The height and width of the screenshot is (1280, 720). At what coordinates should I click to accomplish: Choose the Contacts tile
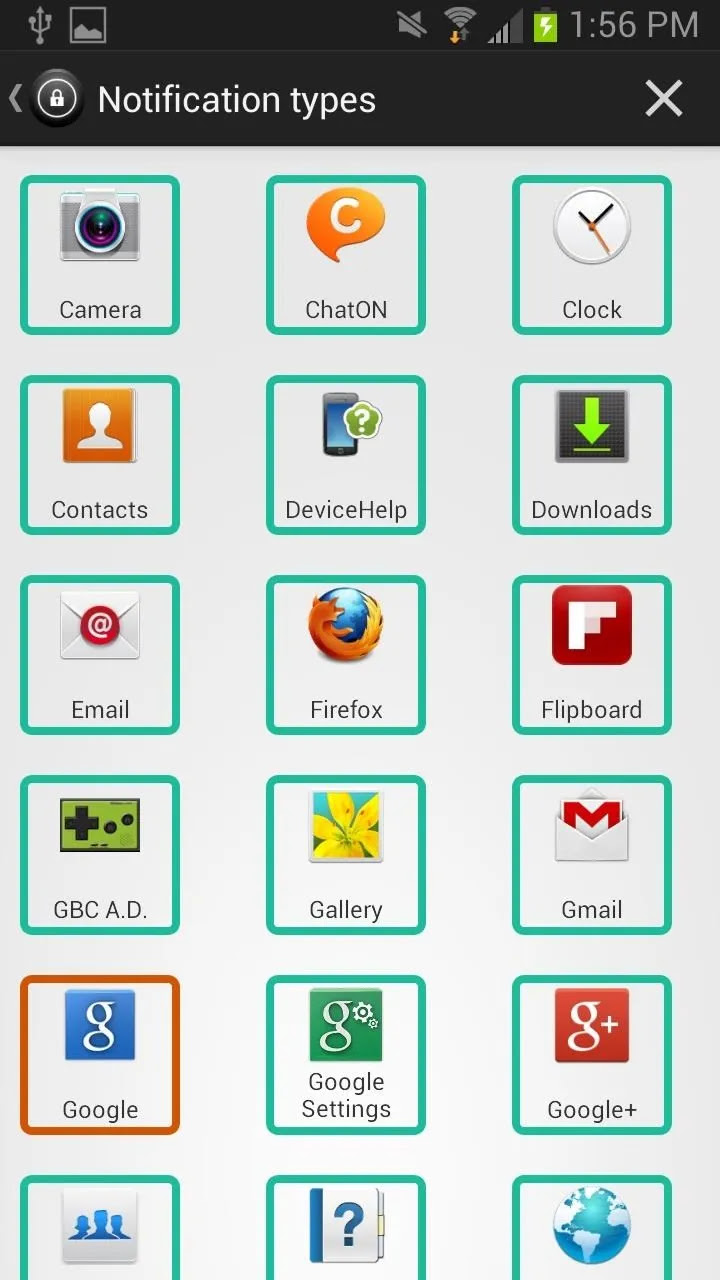pos(100,455)
